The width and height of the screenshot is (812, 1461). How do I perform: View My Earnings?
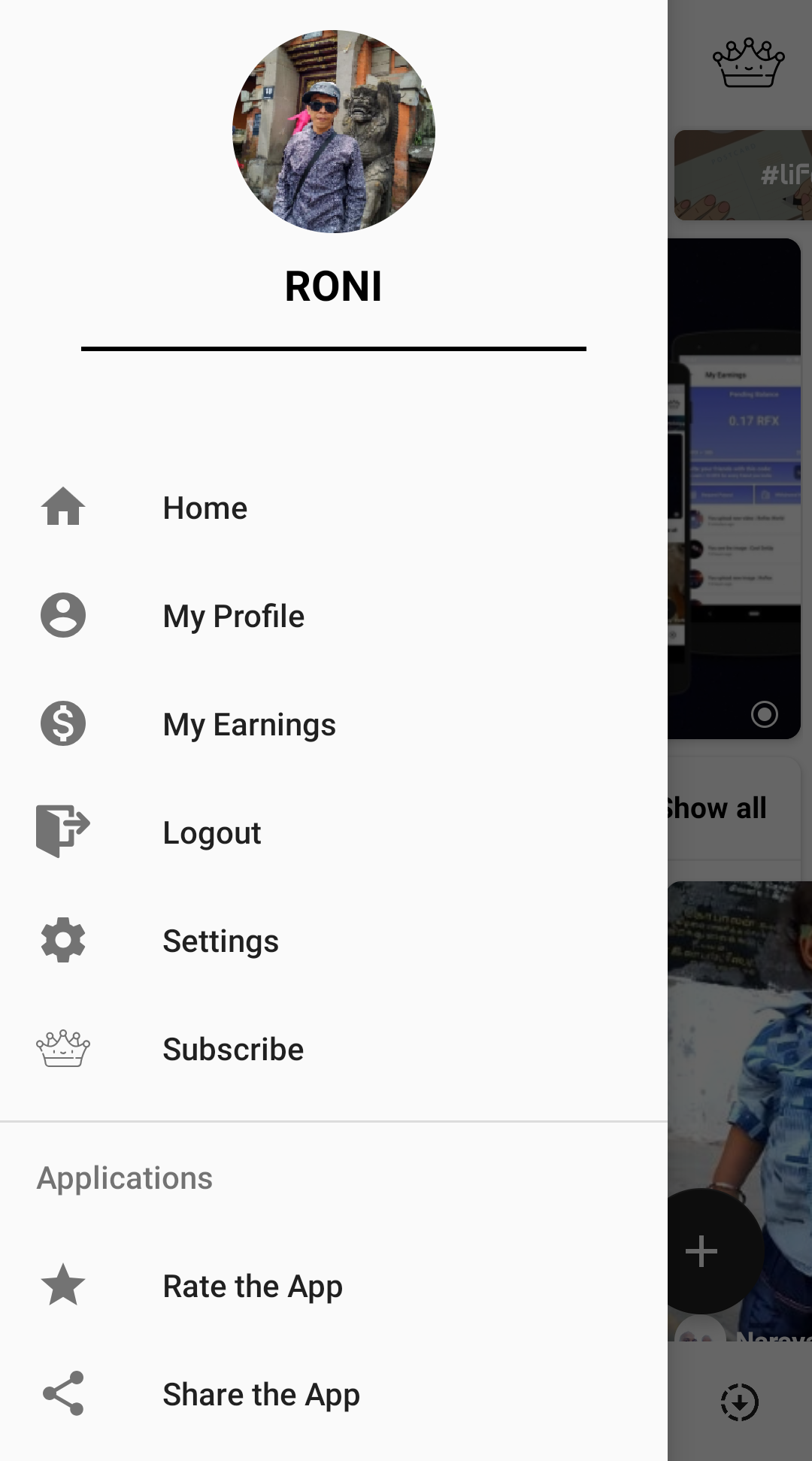coord(249,725)
